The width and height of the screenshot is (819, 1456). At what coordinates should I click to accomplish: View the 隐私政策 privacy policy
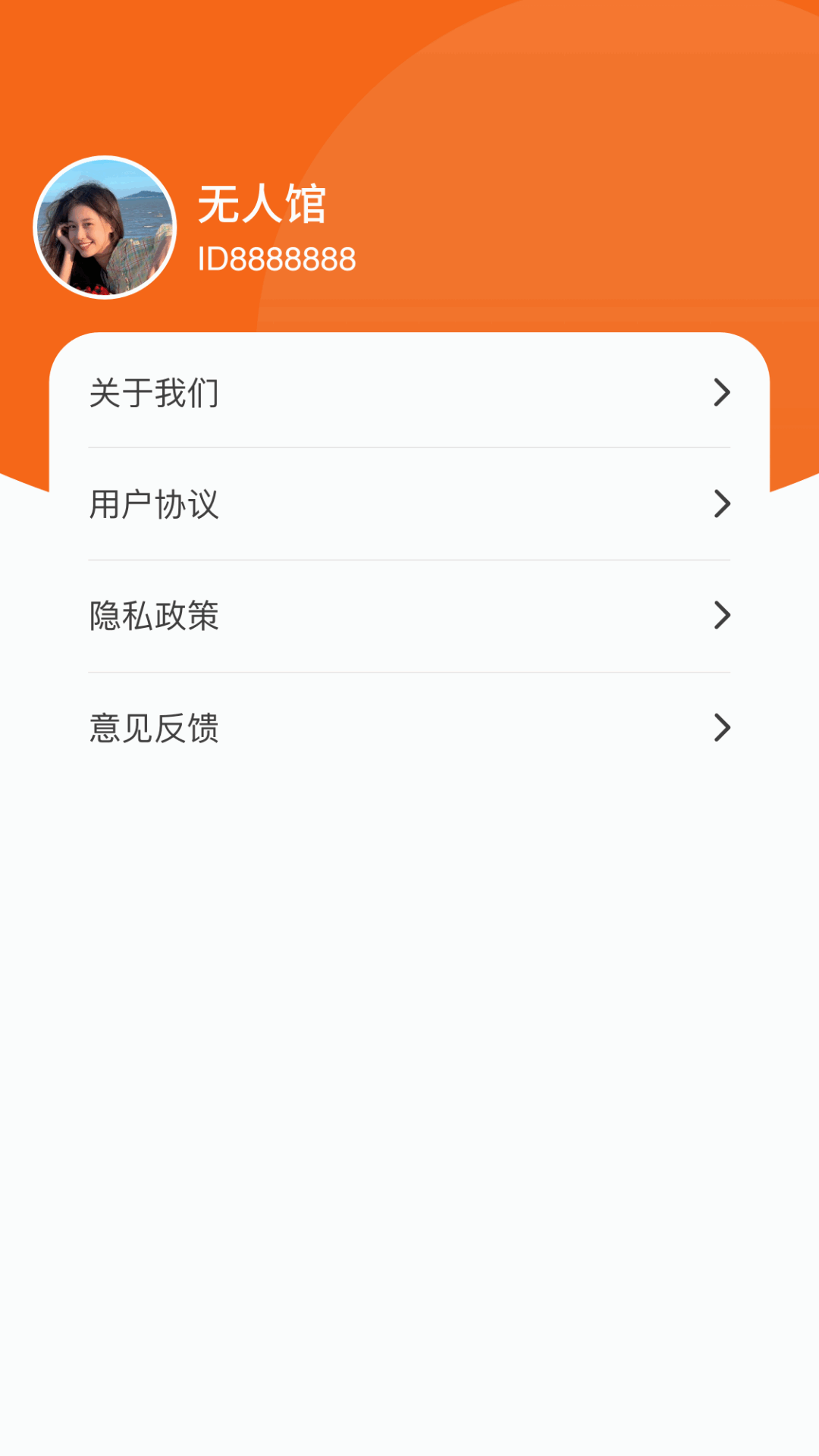[x=409, y=616]
